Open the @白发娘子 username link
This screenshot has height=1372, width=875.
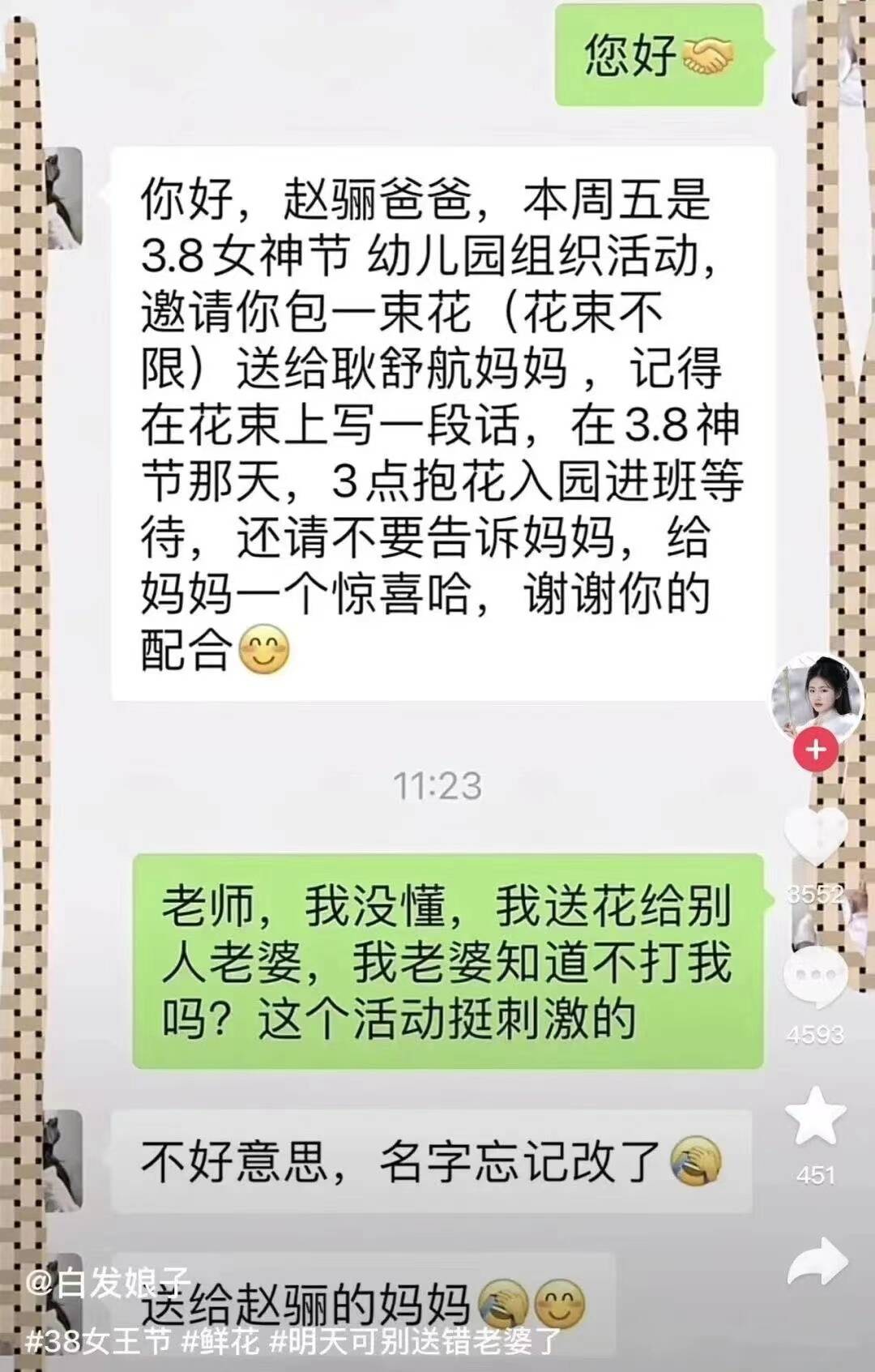coord(107,1283)
